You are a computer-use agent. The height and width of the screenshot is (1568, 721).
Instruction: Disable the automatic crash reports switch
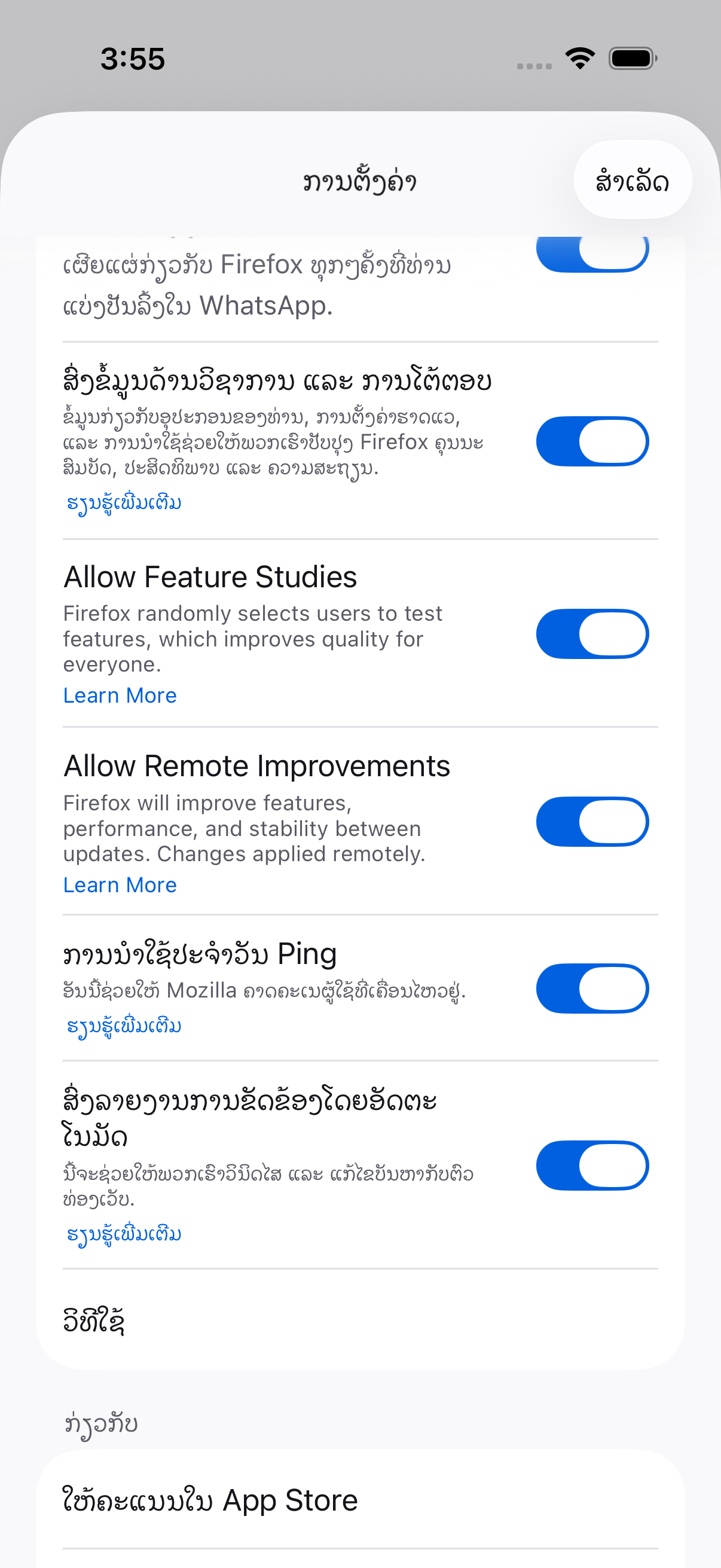pos(591,1165)
